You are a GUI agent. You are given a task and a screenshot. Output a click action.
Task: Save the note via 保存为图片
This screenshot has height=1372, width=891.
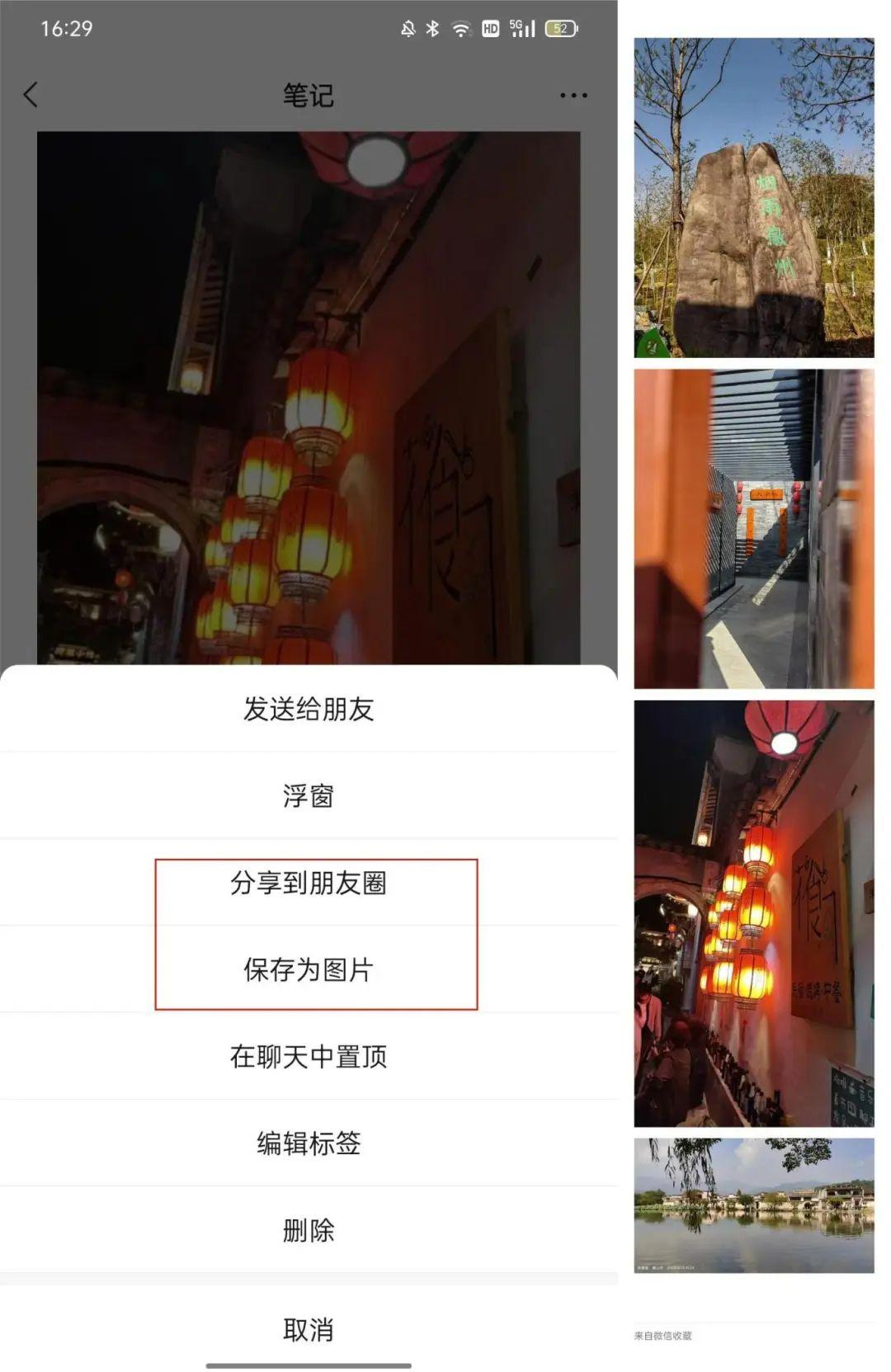[309, 970]
